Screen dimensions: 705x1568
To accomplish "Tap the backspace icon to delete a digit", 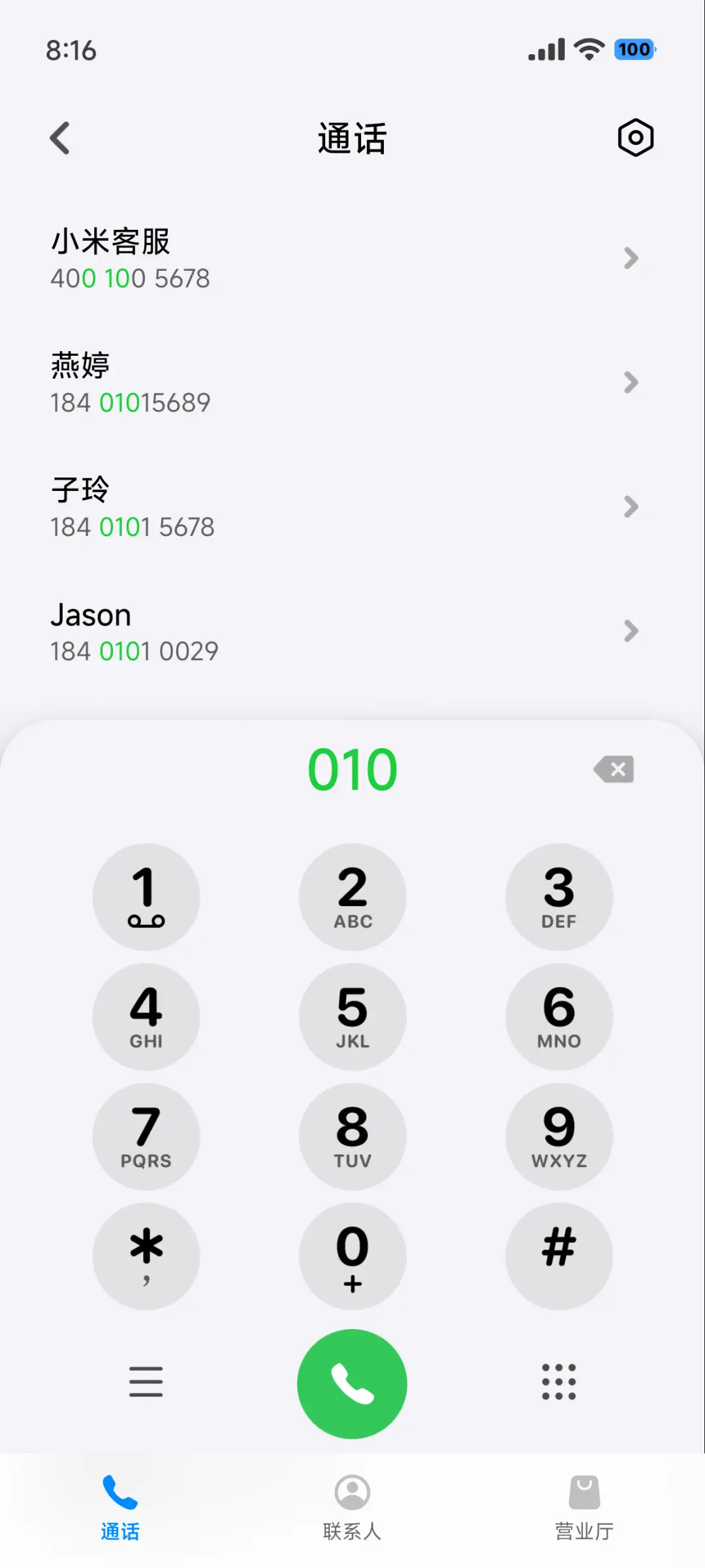I will pyautogui.click(x=612, y=769).
